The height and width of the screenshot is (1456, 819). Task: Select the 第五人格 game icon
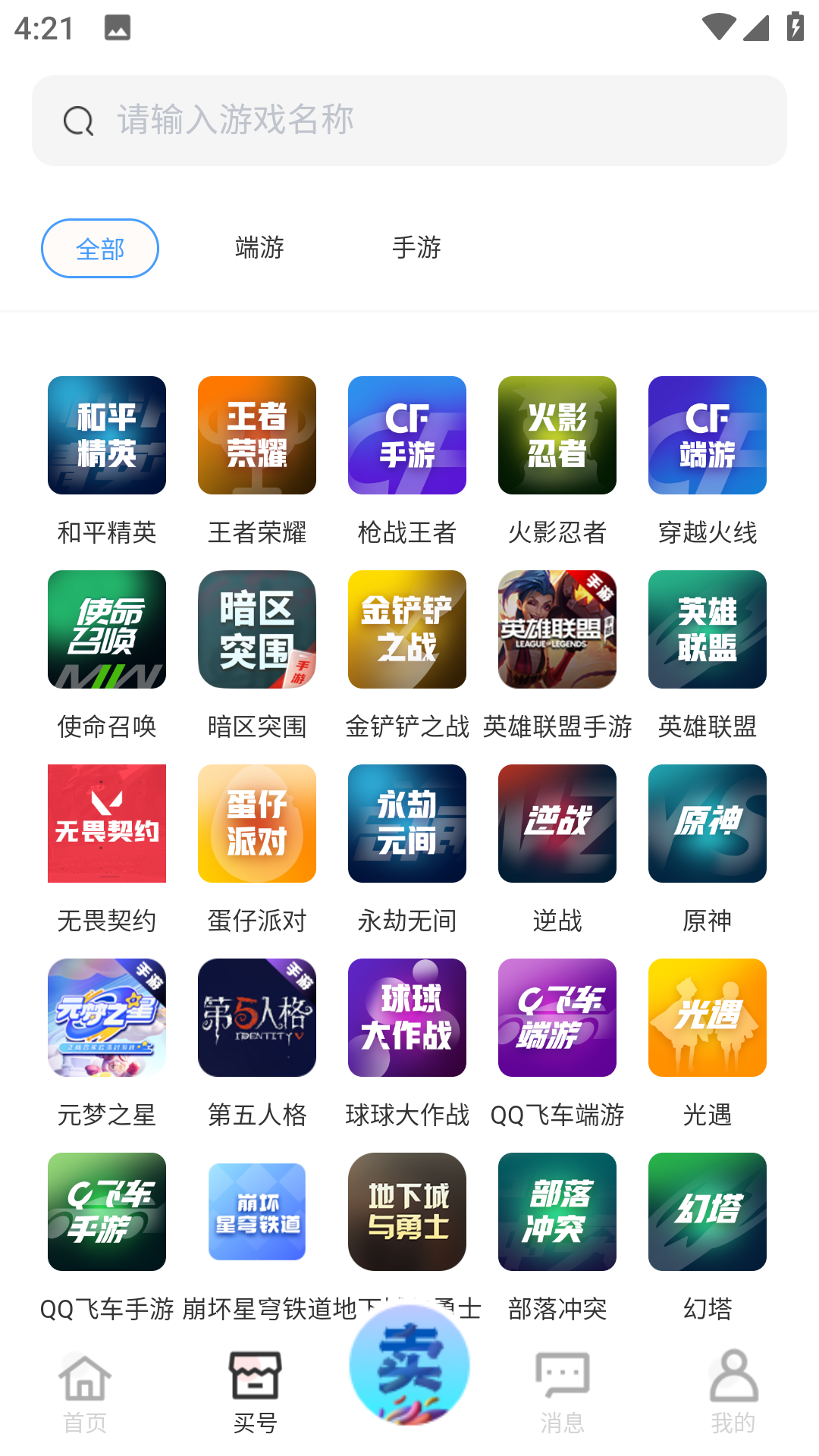pyautogui.click(x=256, y=1017)
